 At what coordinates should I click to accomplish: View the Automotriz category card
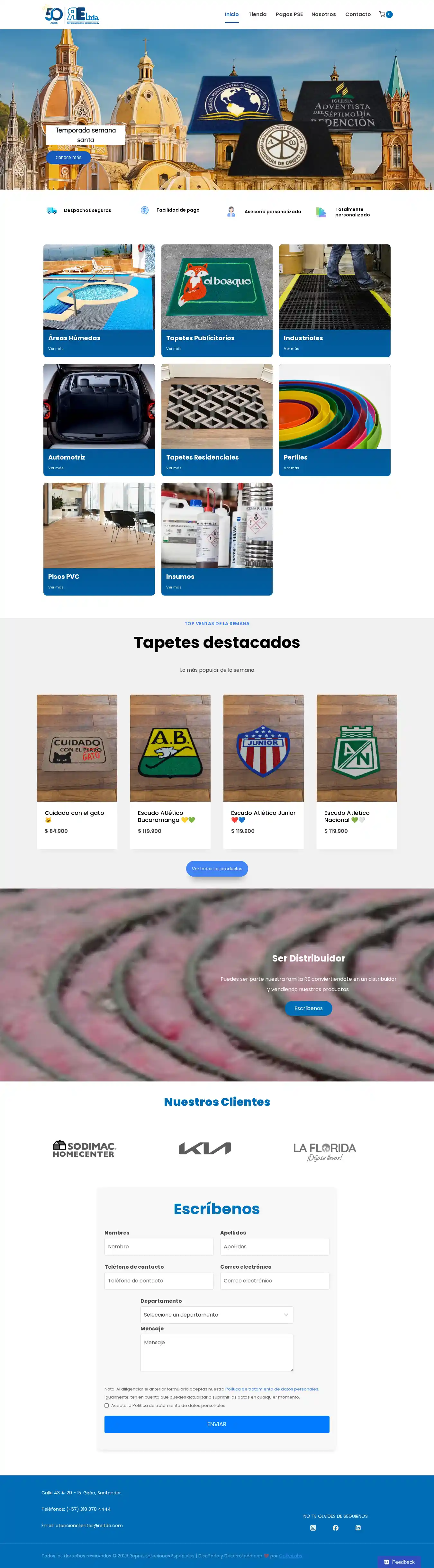click(99, 420)
